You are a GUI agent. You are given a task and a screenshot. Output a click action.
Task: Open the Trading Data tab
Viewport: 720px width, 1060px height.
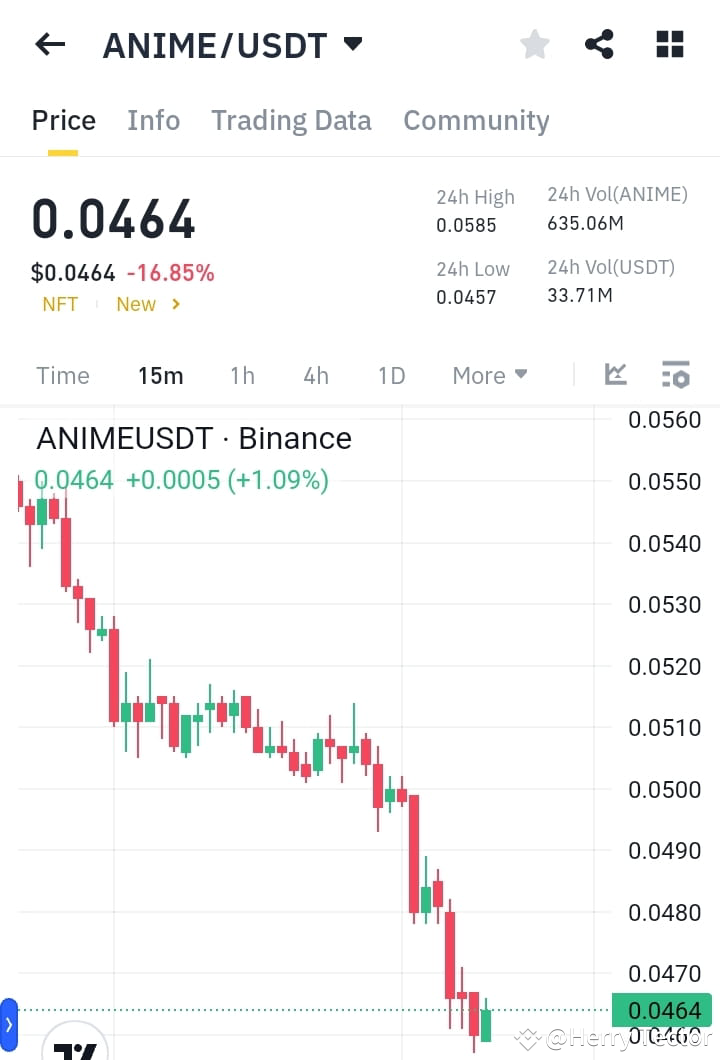pyautogui.click(x=291, y=120)
